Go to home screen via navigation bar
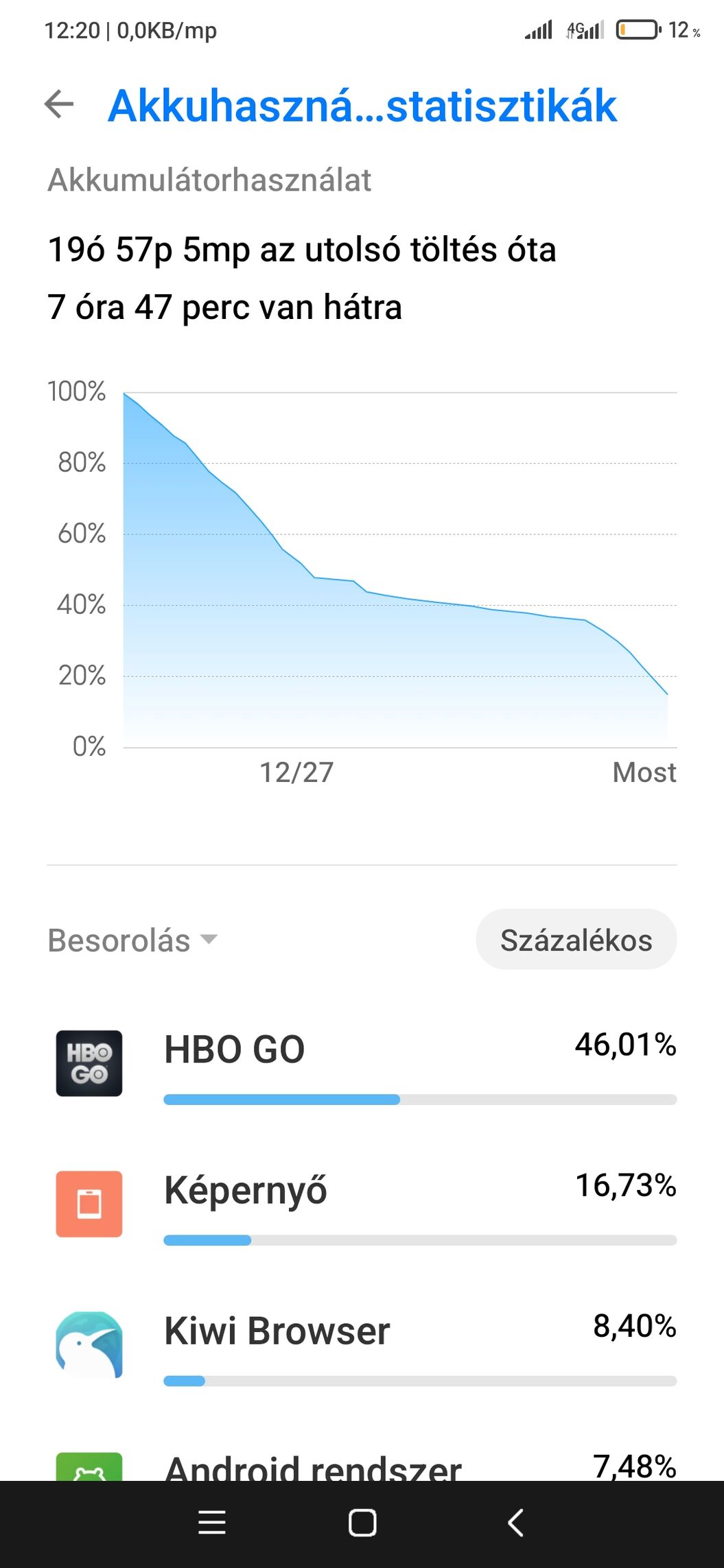 362,1523
